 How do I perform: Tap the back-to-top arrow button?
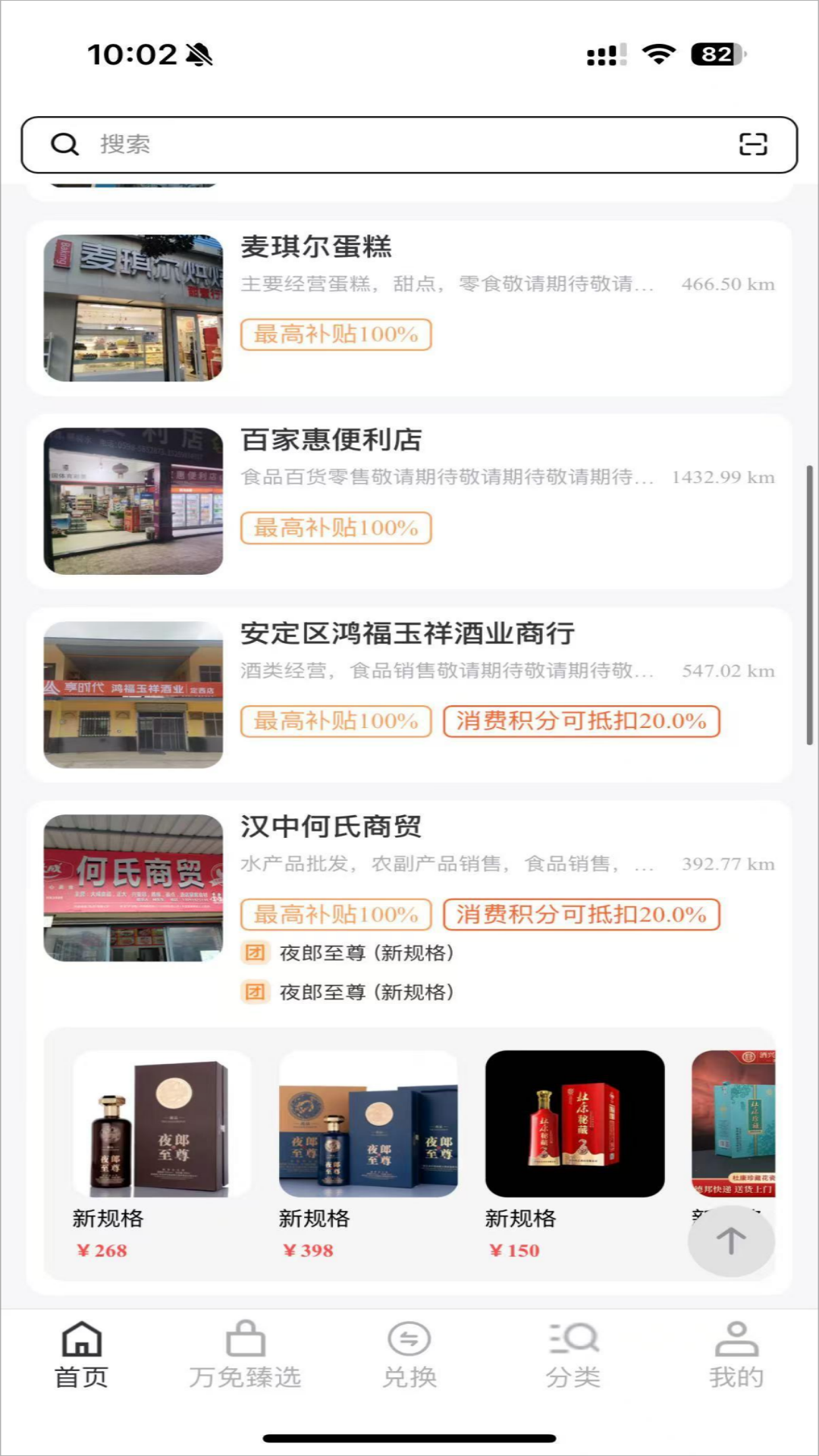pos(730,1241)
